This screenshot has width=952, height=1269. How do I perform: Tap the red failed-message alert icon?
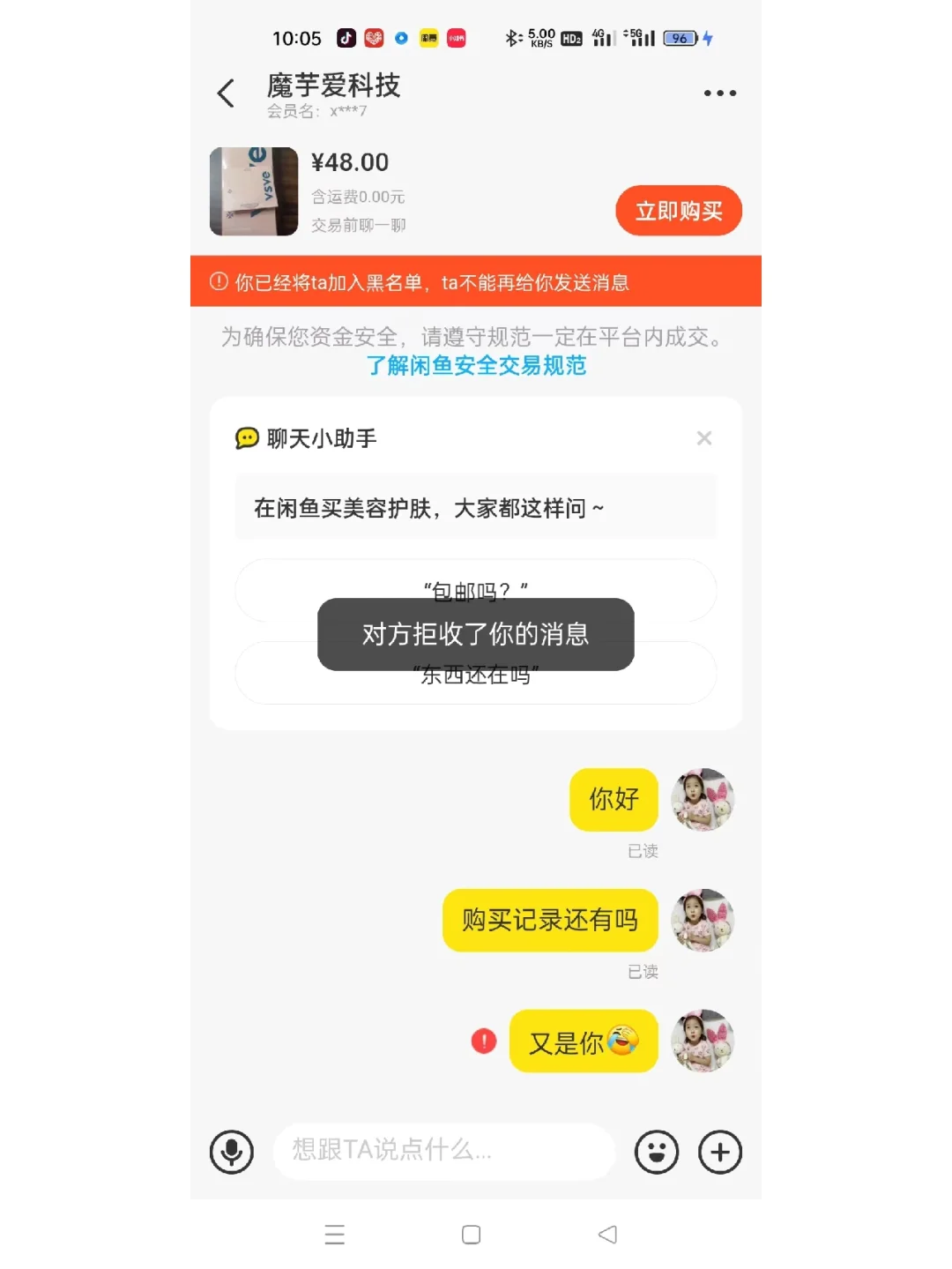click(x=484, y=1041)
